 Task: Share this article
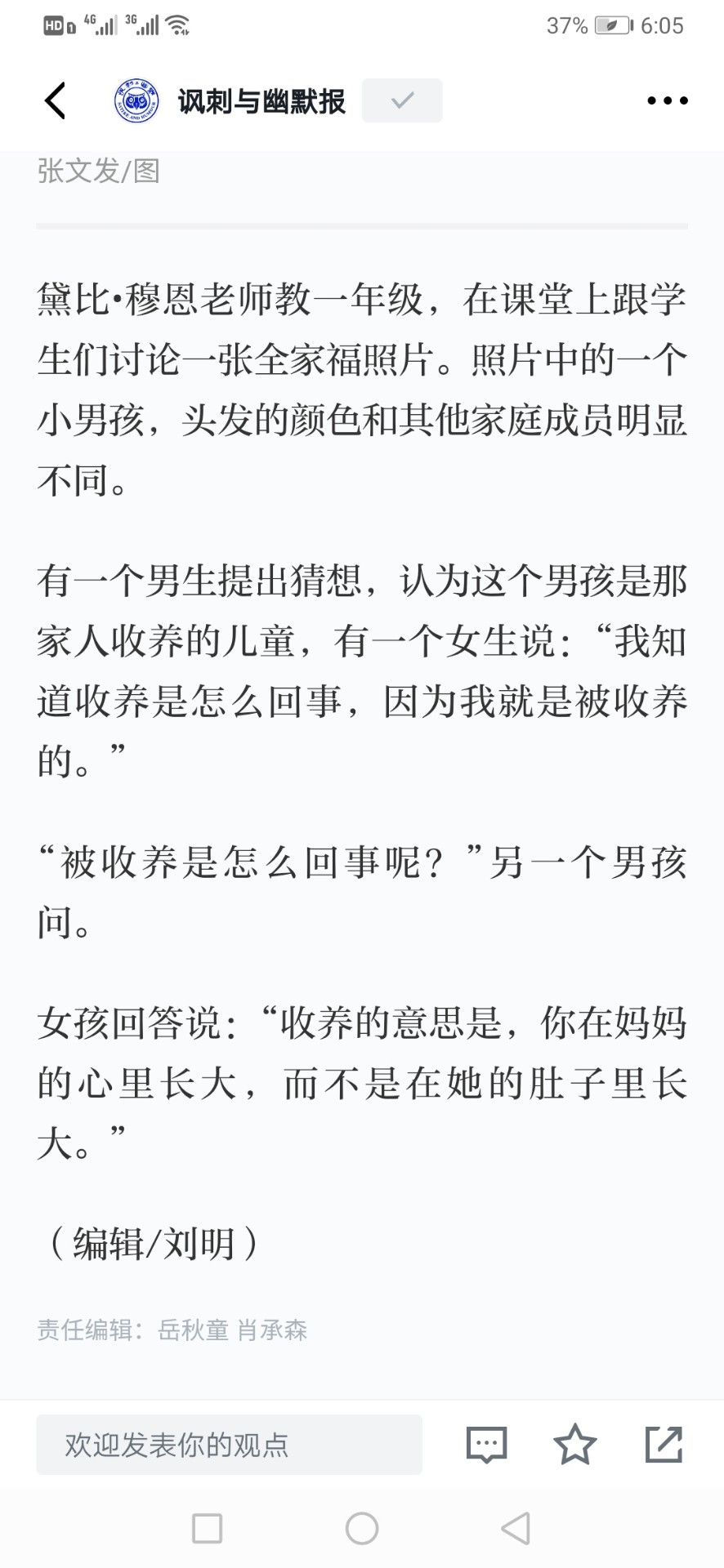[664, 1444]
